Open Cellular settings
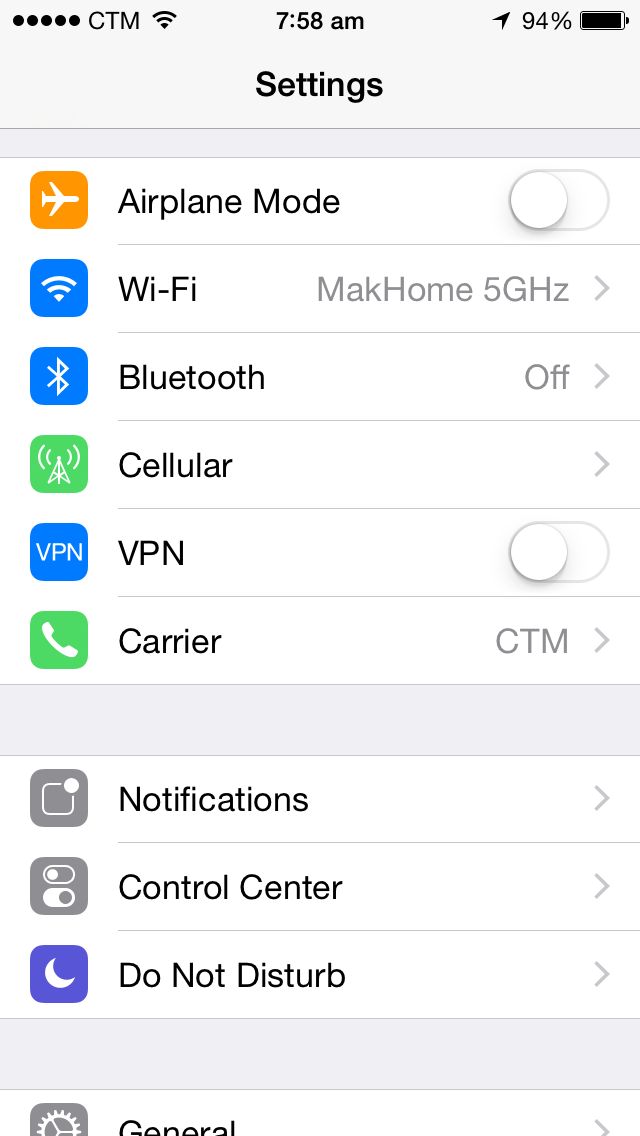The width and height of the screenshot is (640, 1136). (320, 466)
